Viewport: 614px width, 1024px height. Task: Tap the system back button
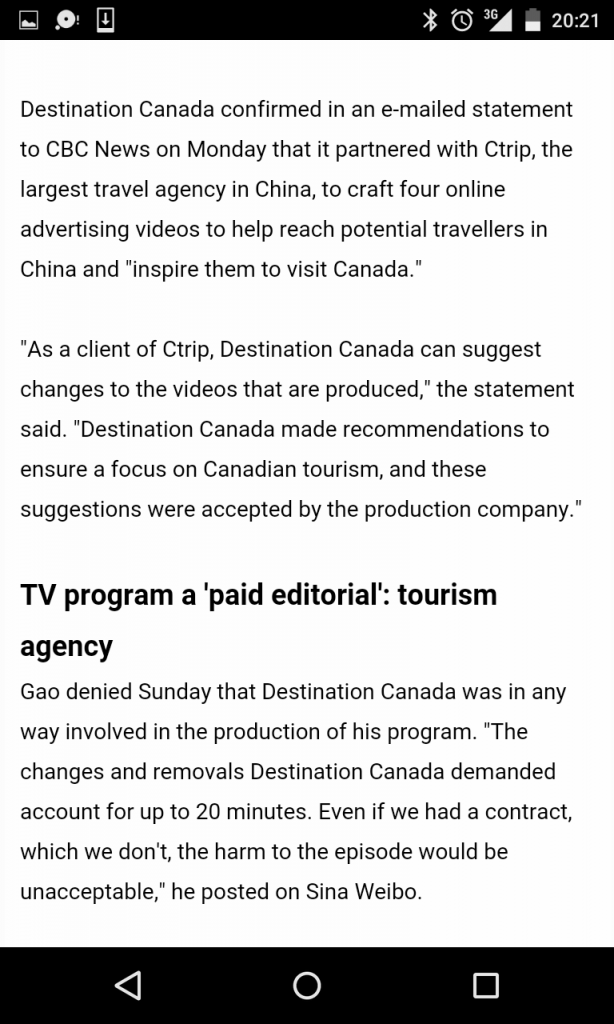pyautogui.click(x=128, y=985)
